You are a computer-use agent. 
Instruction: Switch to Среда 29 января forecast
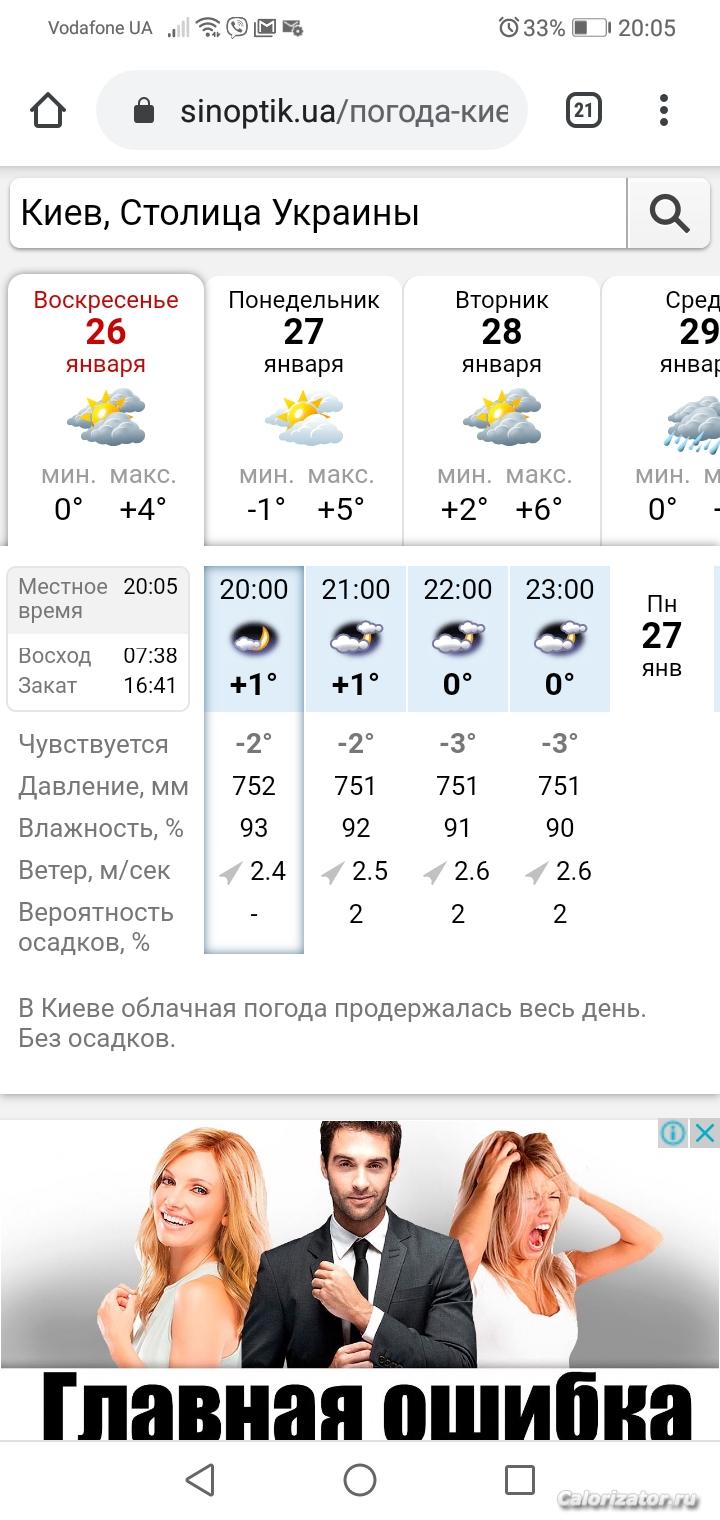click(x=662, y=410)
